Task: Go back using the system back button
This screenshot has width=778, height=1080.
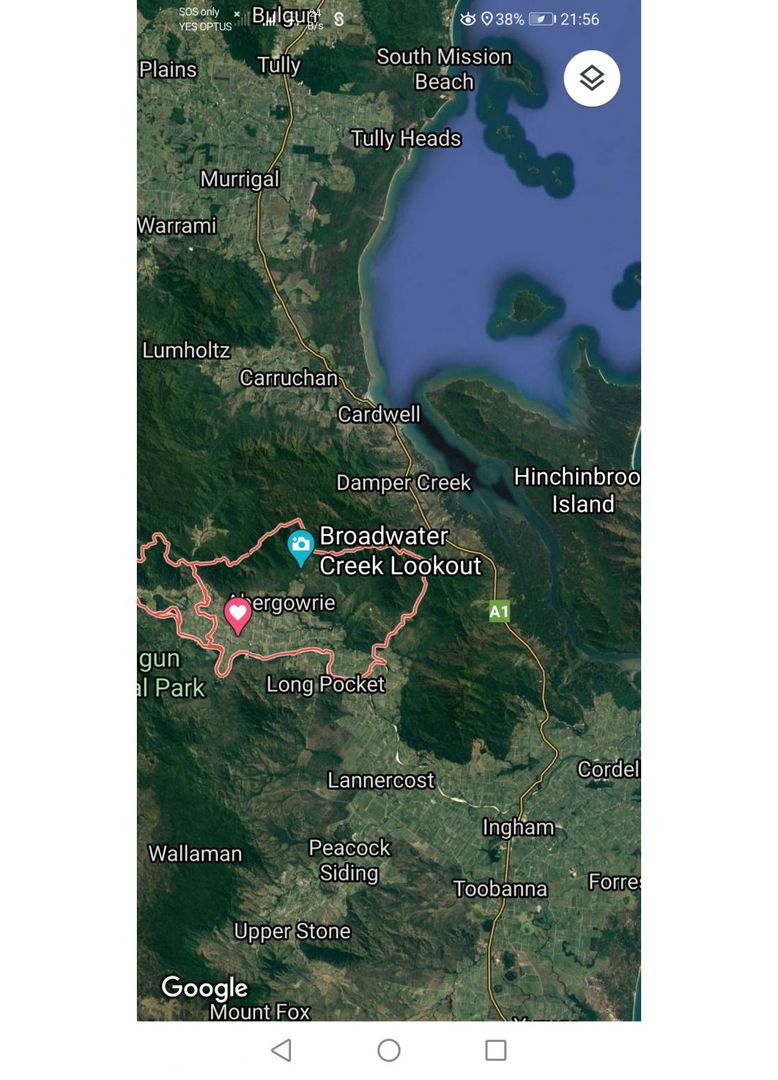Action: pos(282,1049)
